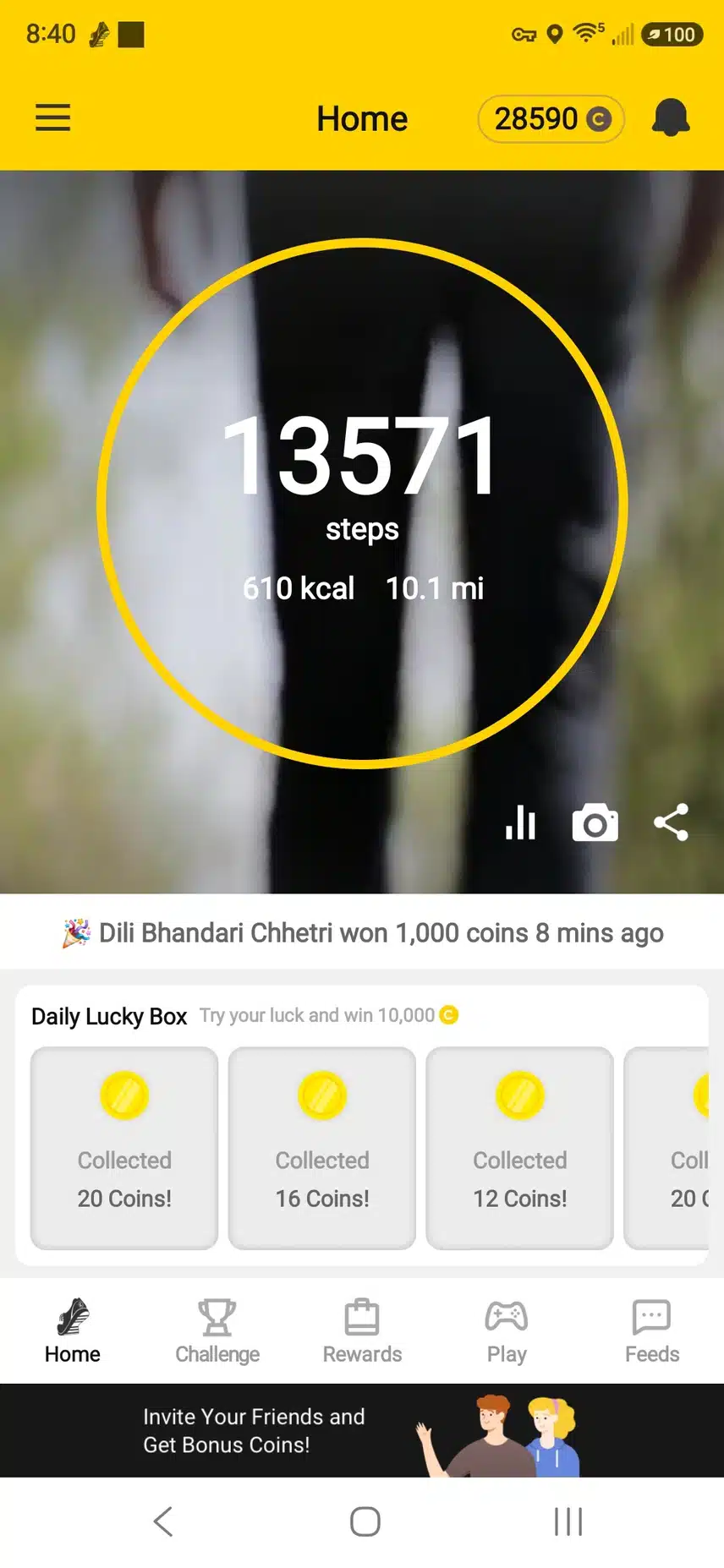
Task: Switch to the Feeds tab
Action: click(x=652, y=1331)
